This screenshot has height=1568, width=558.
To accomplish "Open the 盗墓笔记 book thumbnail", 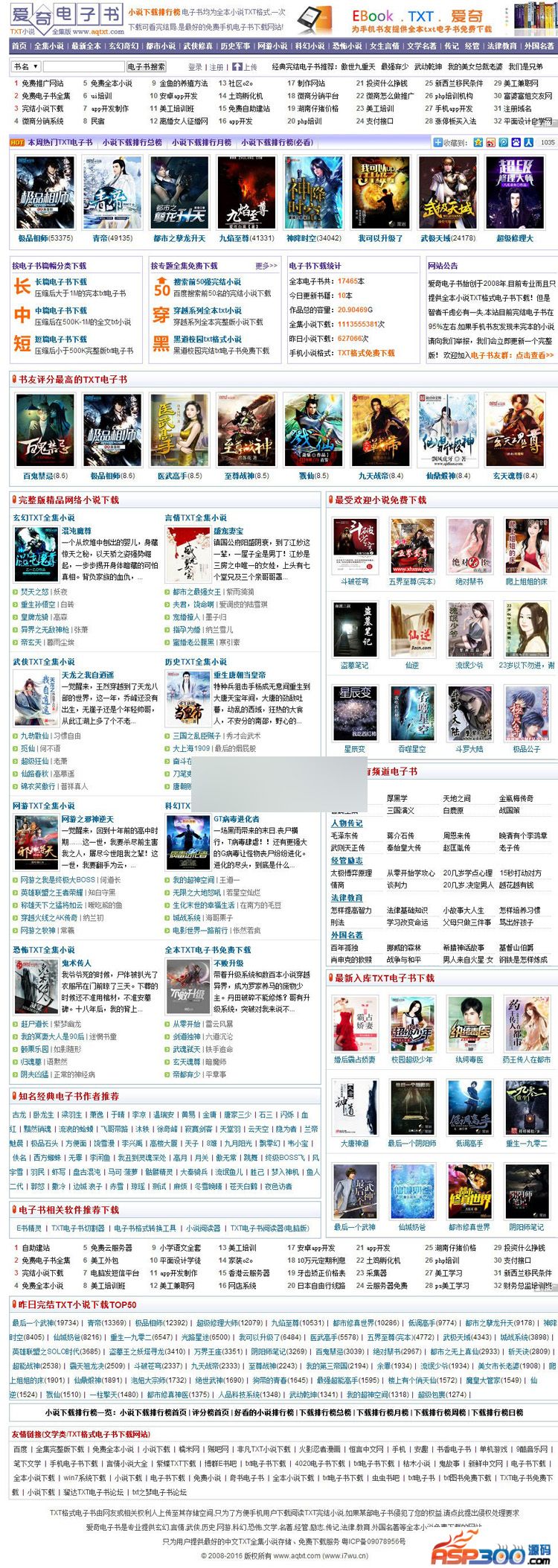I will point(355,631).
